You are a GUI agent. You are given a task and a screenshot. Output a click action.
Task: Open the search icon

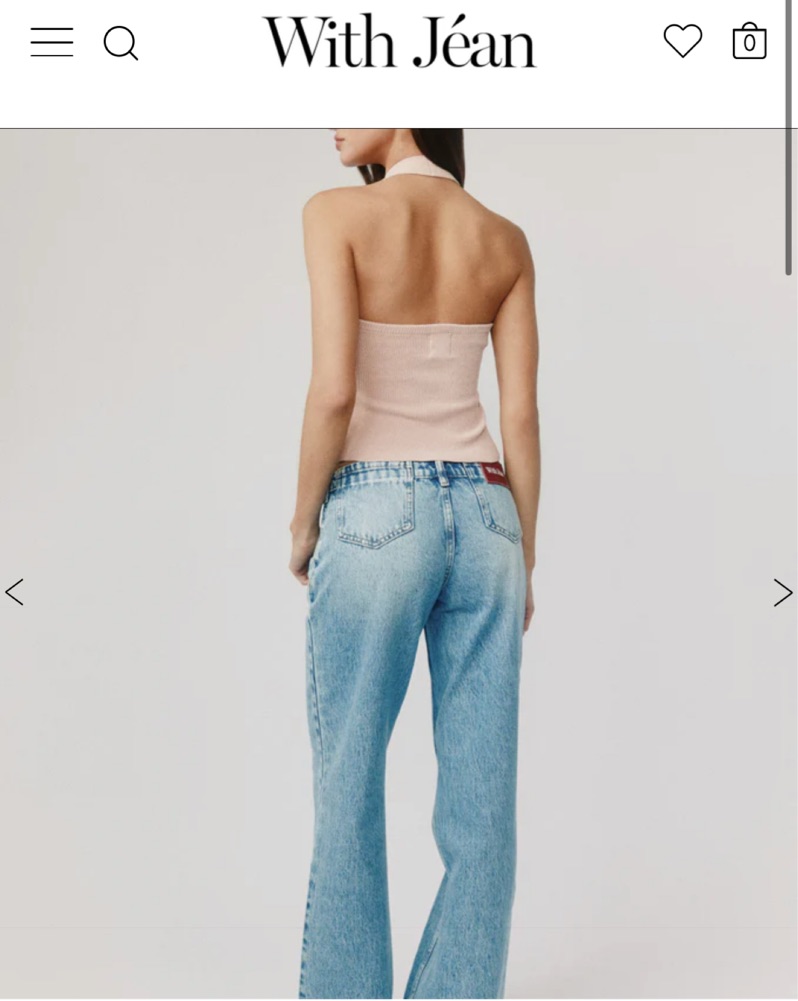coord(121,43)
